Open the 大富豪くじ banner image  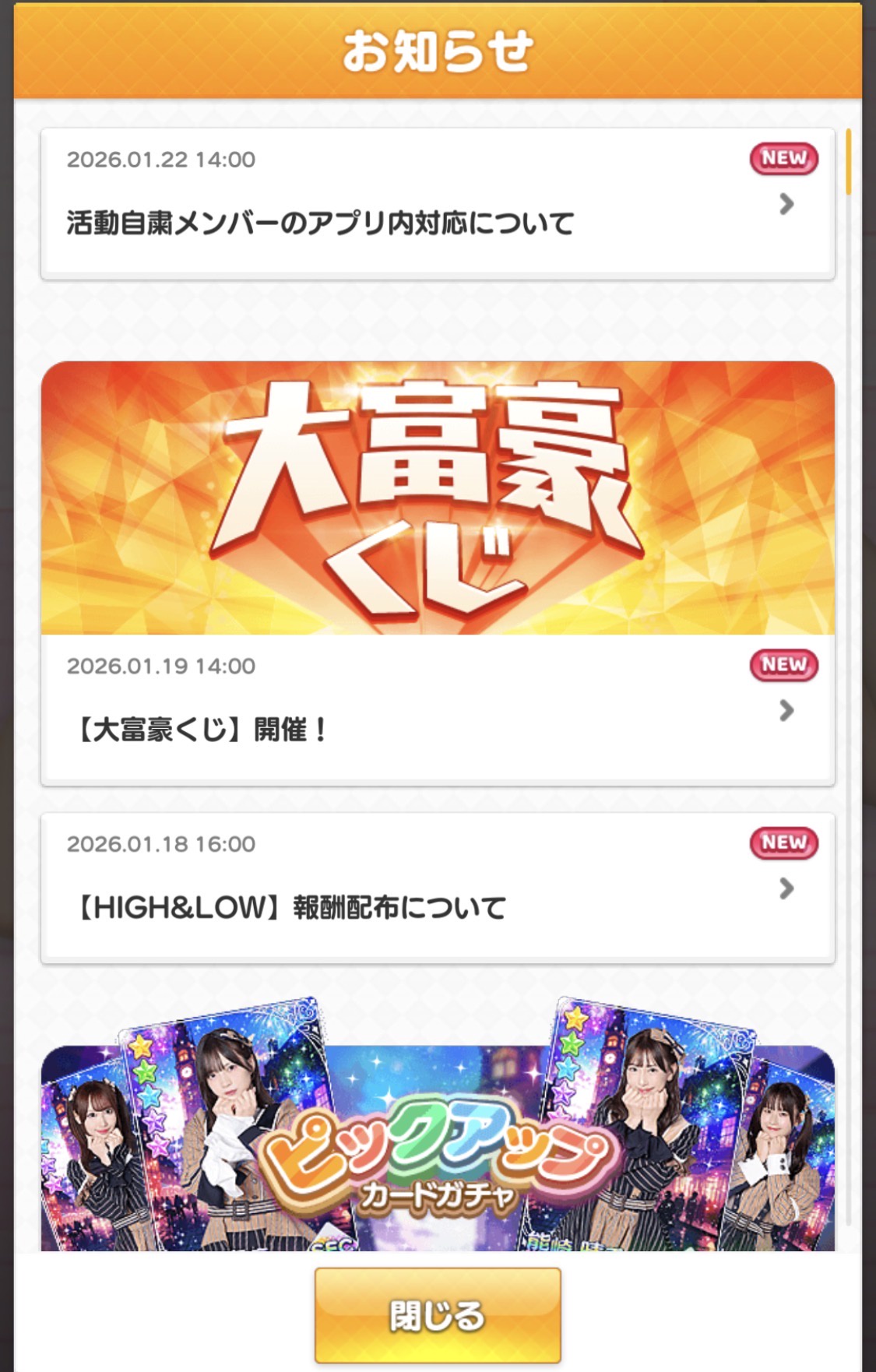437,498
